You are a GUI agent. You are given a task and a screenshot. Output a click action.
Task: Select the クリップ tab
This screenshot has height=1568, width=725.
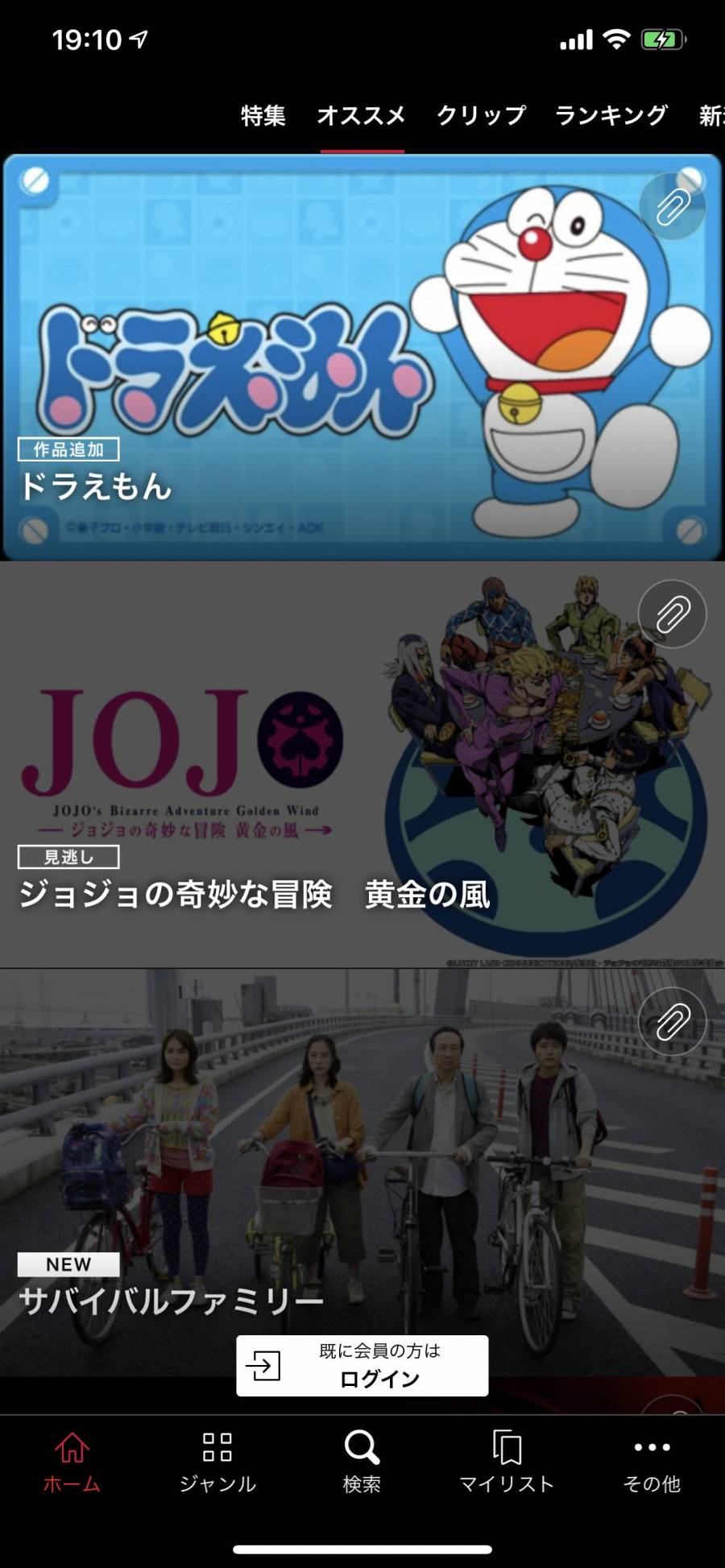pyautogui.click(x=481, y=116)
